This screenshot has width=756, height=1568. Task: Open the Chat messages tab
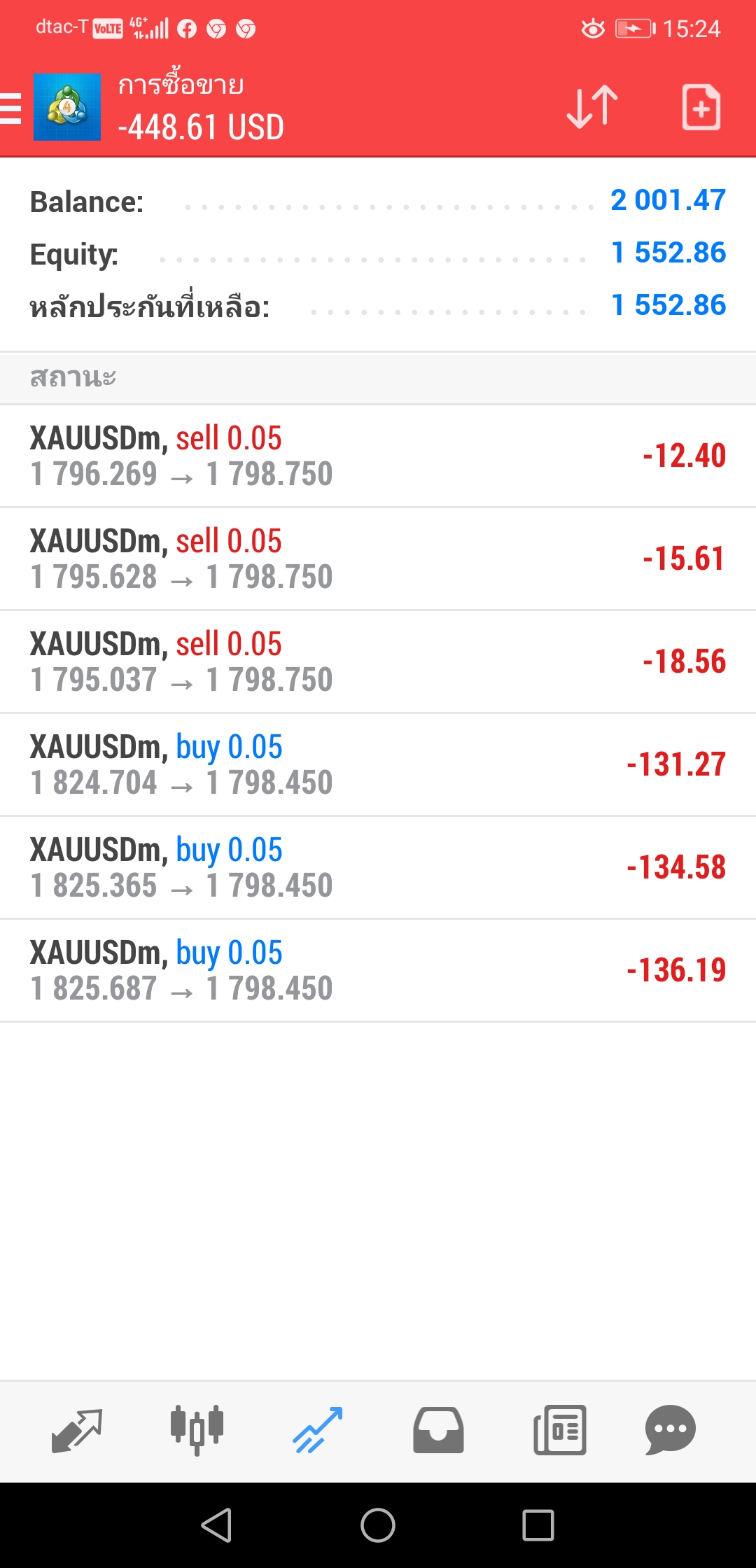670,1431
